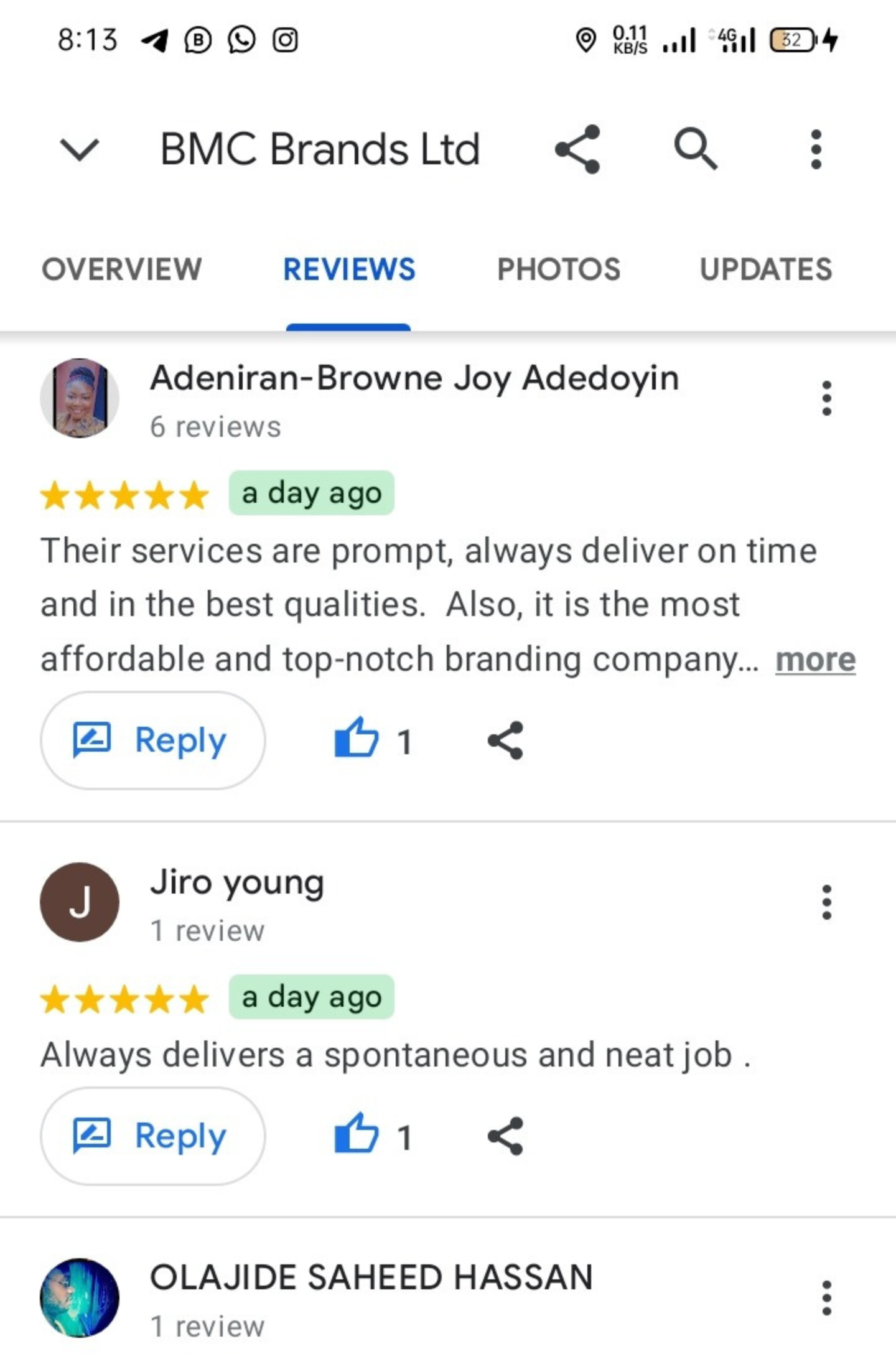
Task: Share Jiro young's review
Action: [x=505, y=1136]
